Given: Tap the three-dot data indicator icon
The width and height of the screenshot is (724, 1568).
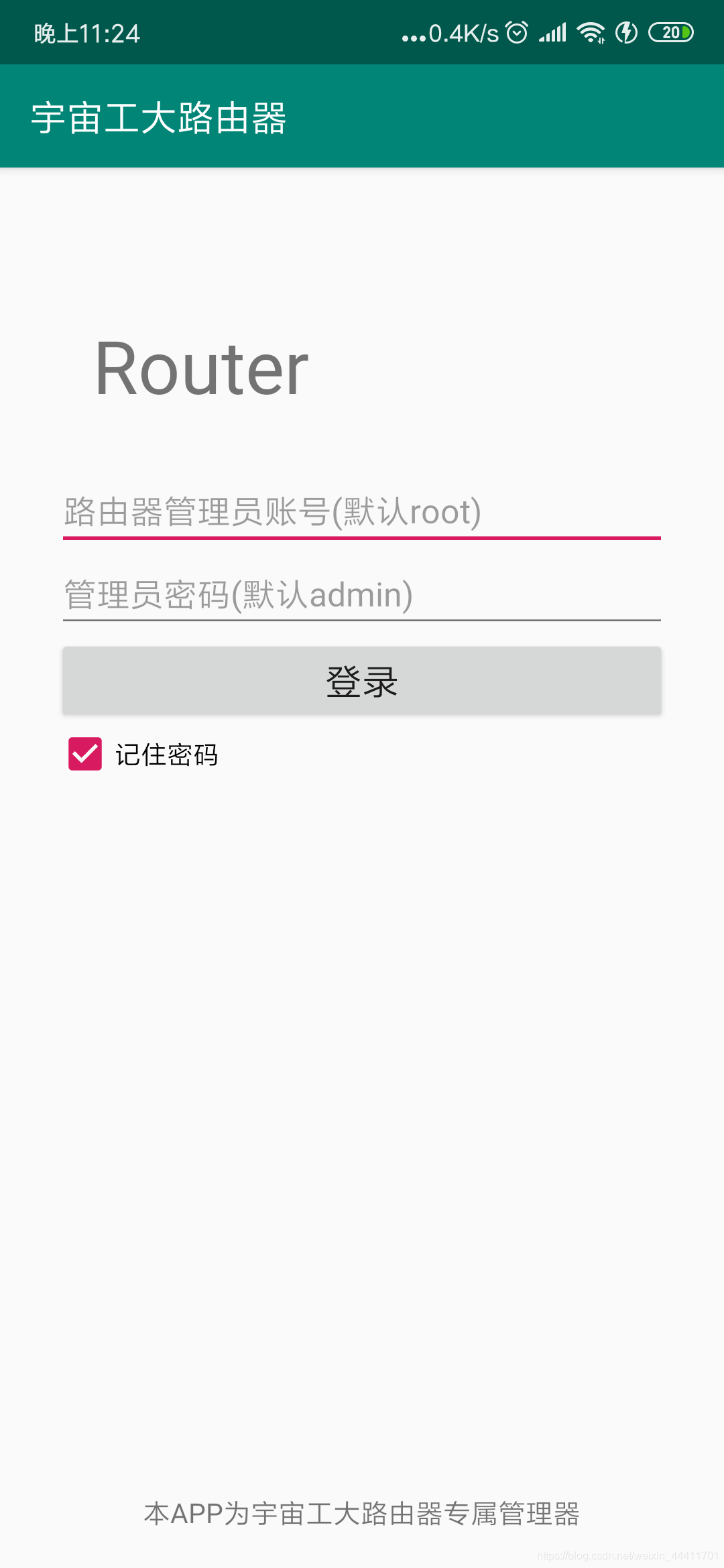Looking at the screenshot, I should tap(413, 37).
